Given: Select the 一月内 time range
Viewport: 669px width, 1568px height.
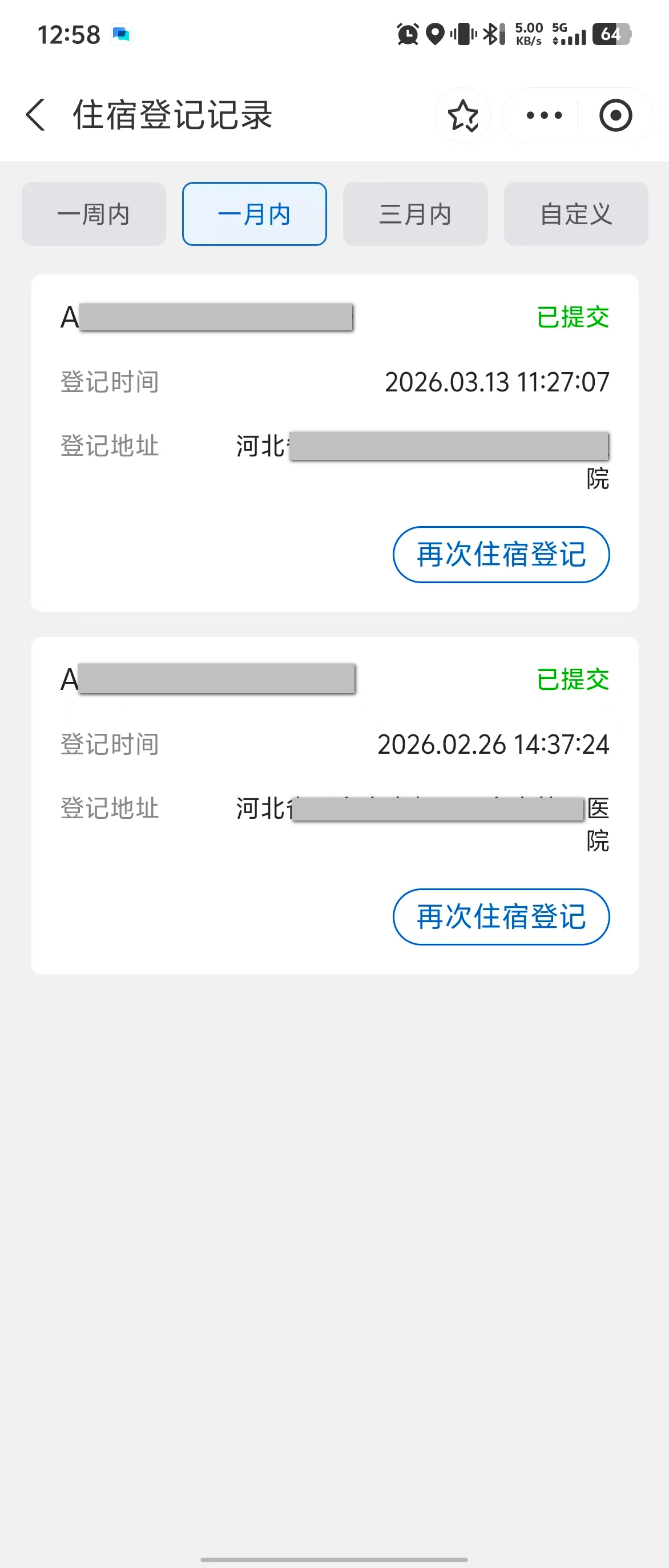Looking at the screenshot, I should (x=255, y=215).
